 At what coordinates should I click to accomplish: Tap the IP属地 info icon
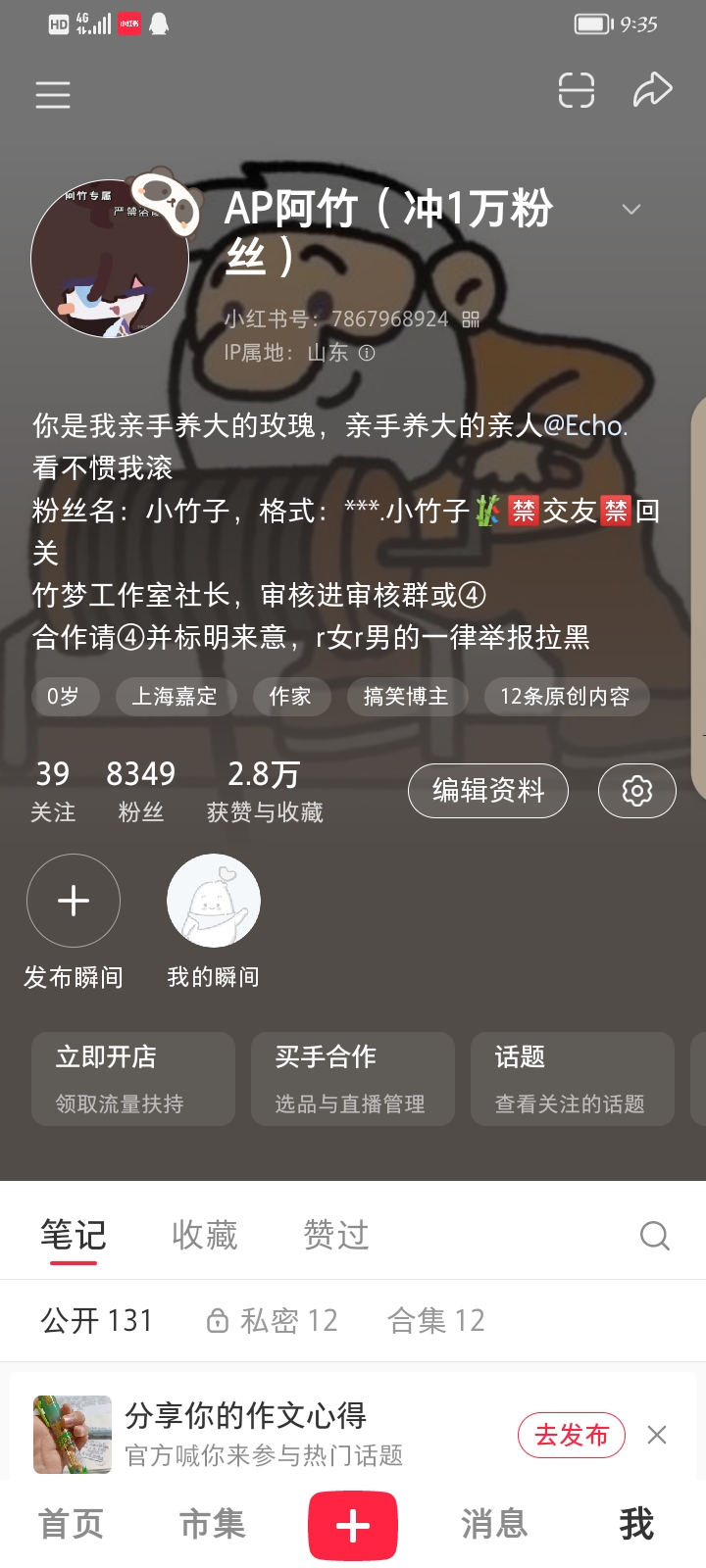368,353
